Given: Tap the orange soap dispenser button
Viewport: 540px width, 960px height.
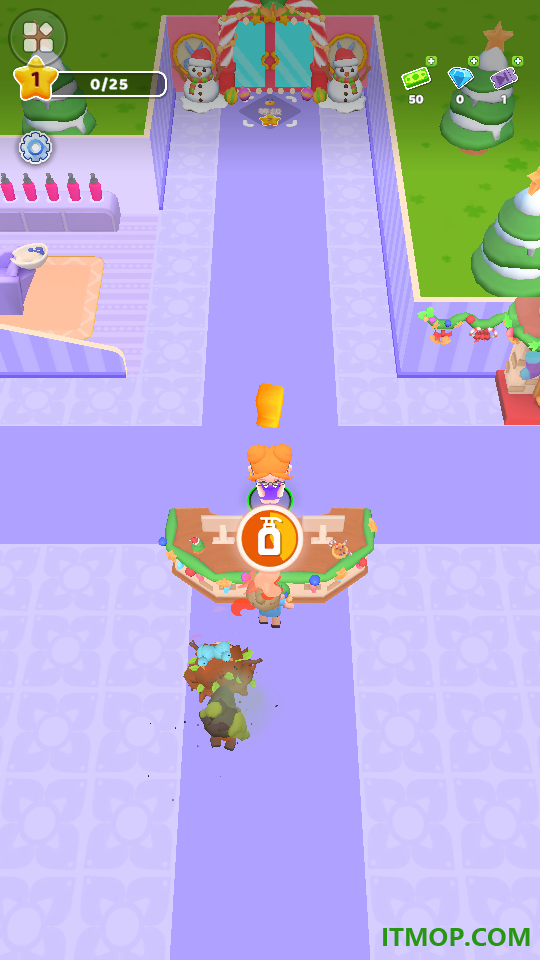Looking at the screenshot, I should (270, 538).
